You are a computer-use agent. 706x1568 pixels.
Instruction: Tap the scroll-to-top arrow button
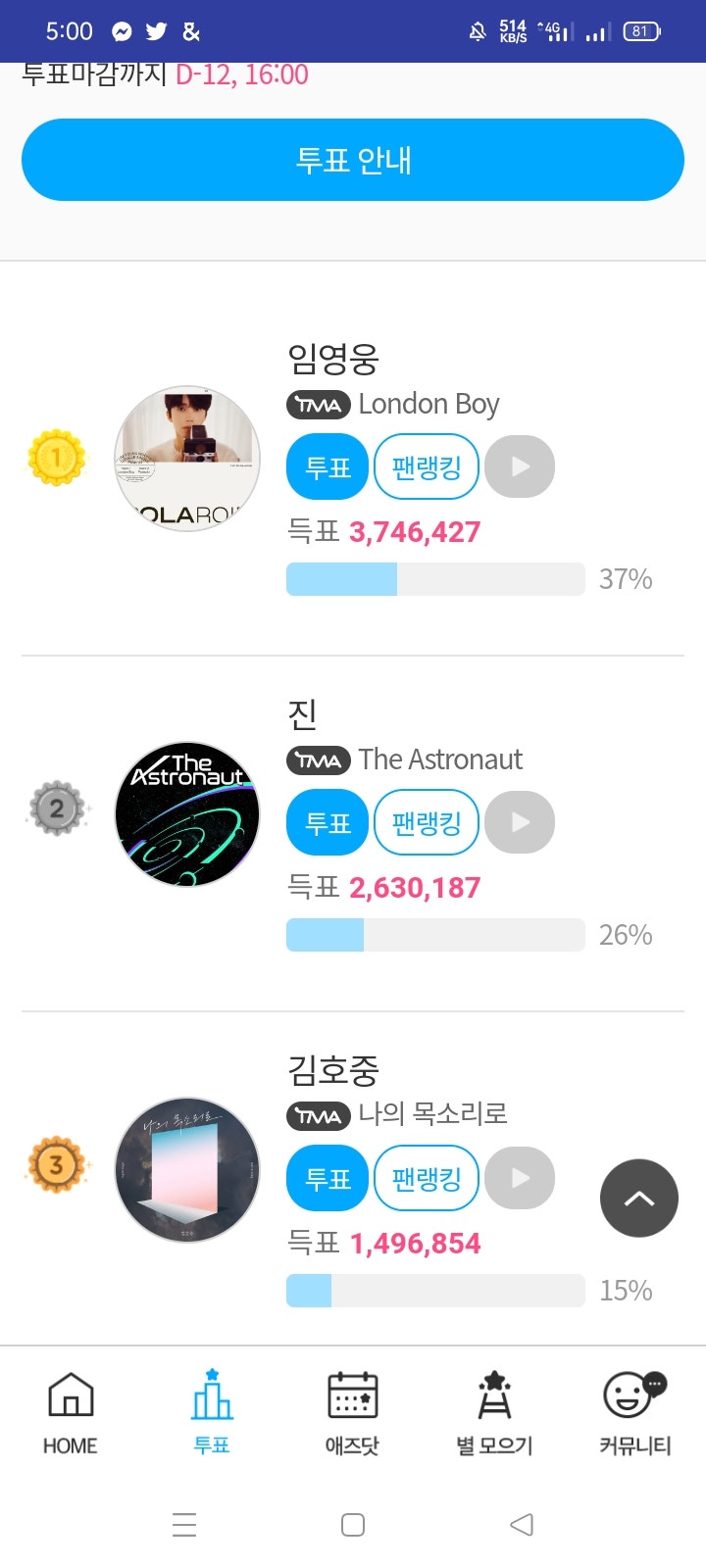click(x=638, y=1198)
